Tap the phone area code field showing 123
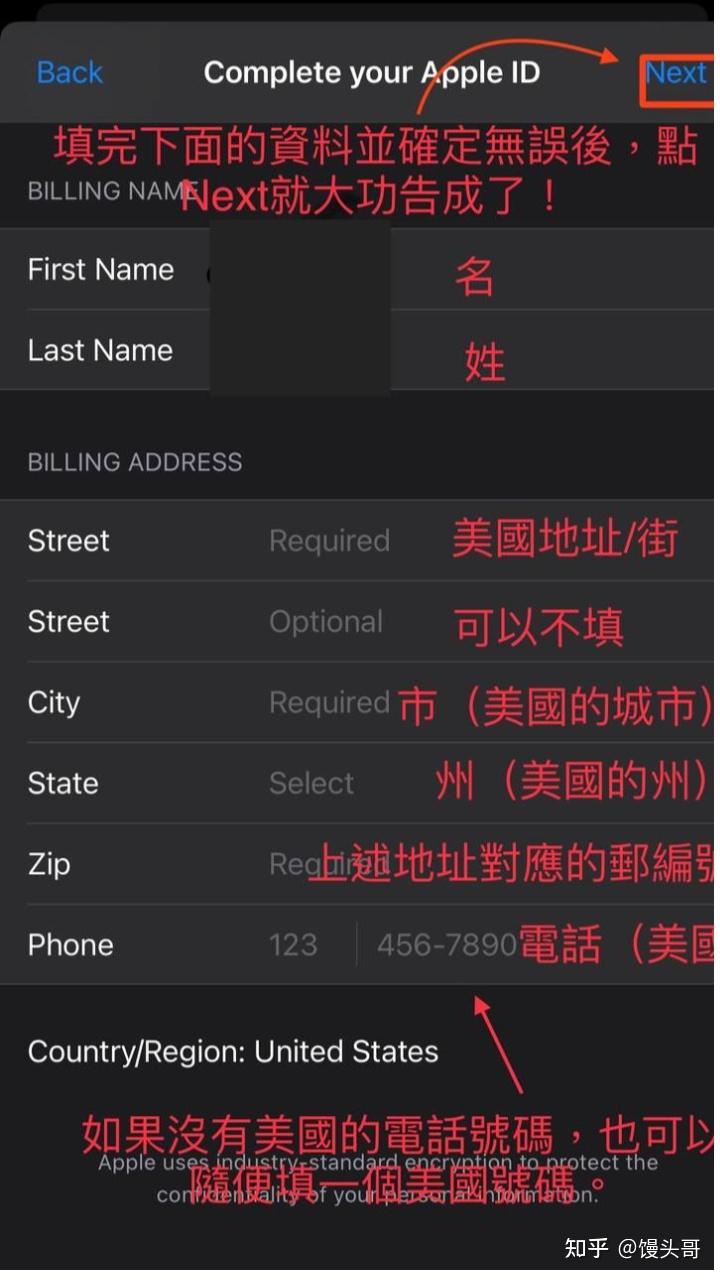Viewport: 720px width, 1280px height. 293,944
